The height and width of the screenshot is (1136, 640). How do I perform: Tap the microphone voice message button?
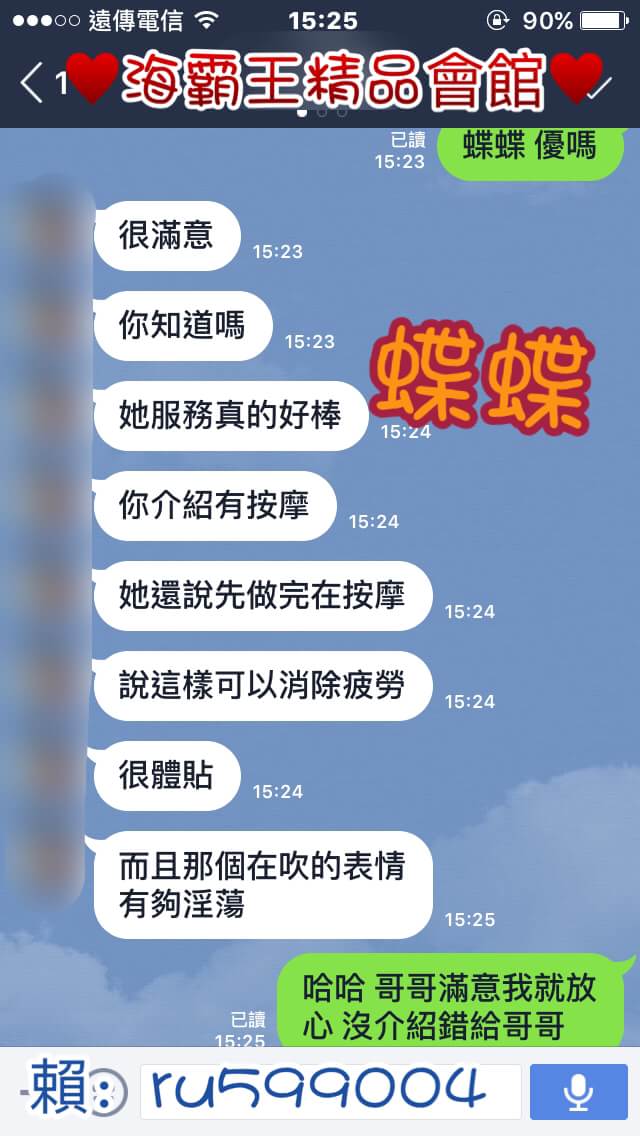pos(577,1091)
